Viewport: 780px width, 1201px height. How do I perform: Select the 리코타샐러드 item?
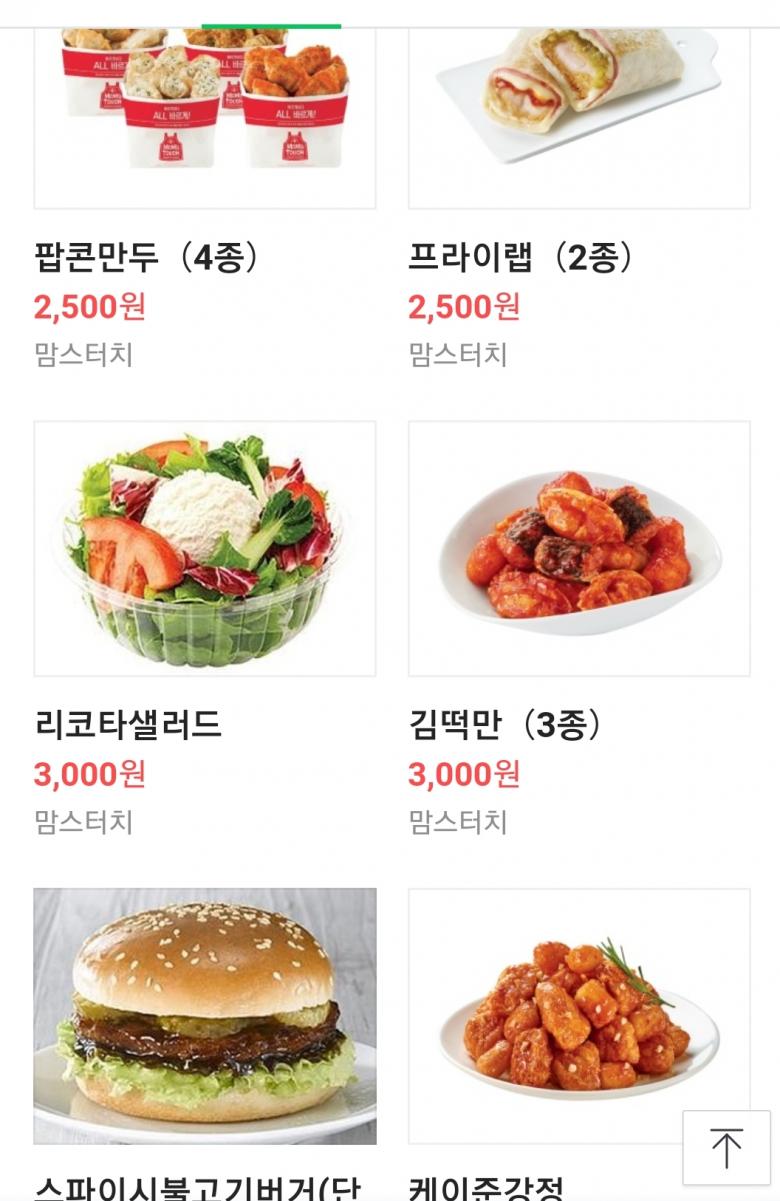click(205, 548)
